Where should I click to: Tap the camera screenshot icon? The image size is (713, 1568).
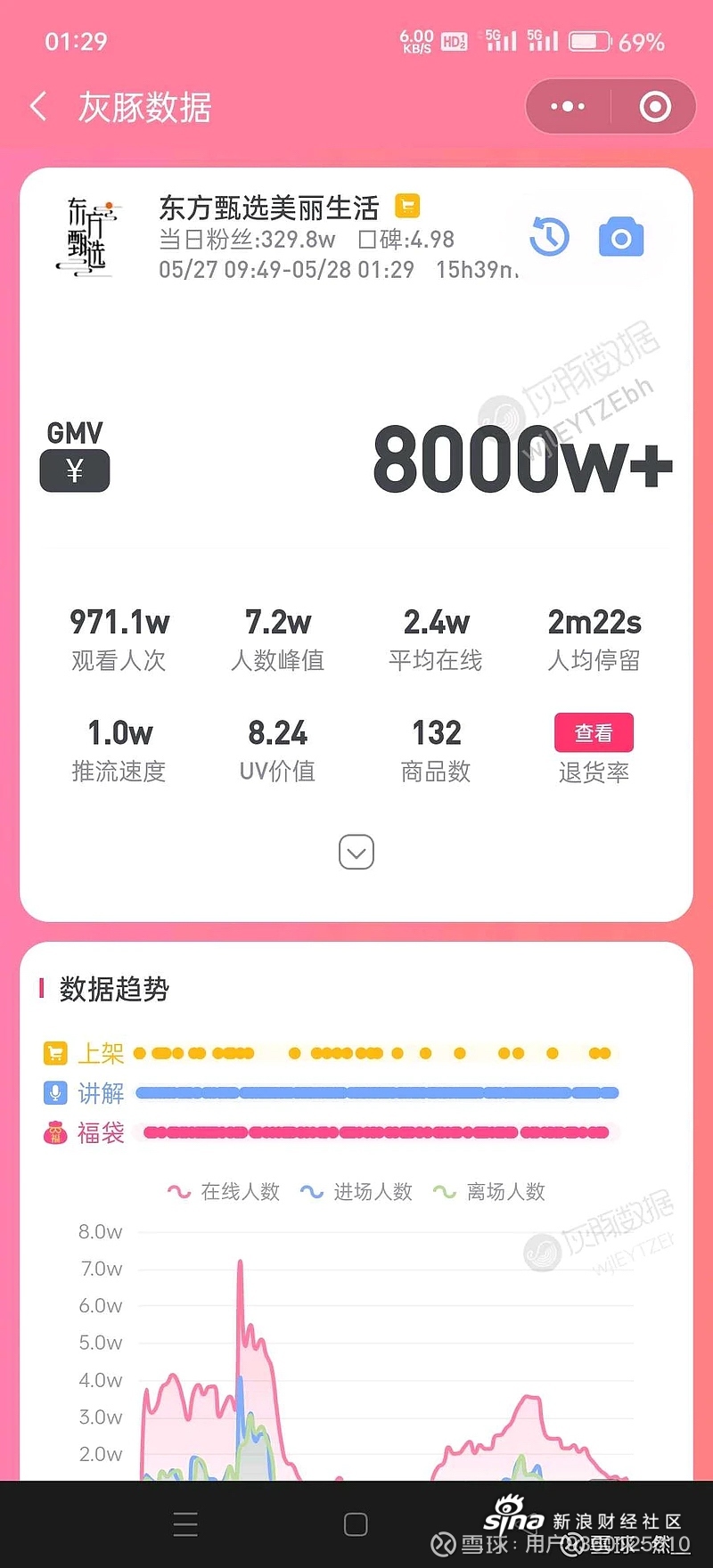pos(621,237)
